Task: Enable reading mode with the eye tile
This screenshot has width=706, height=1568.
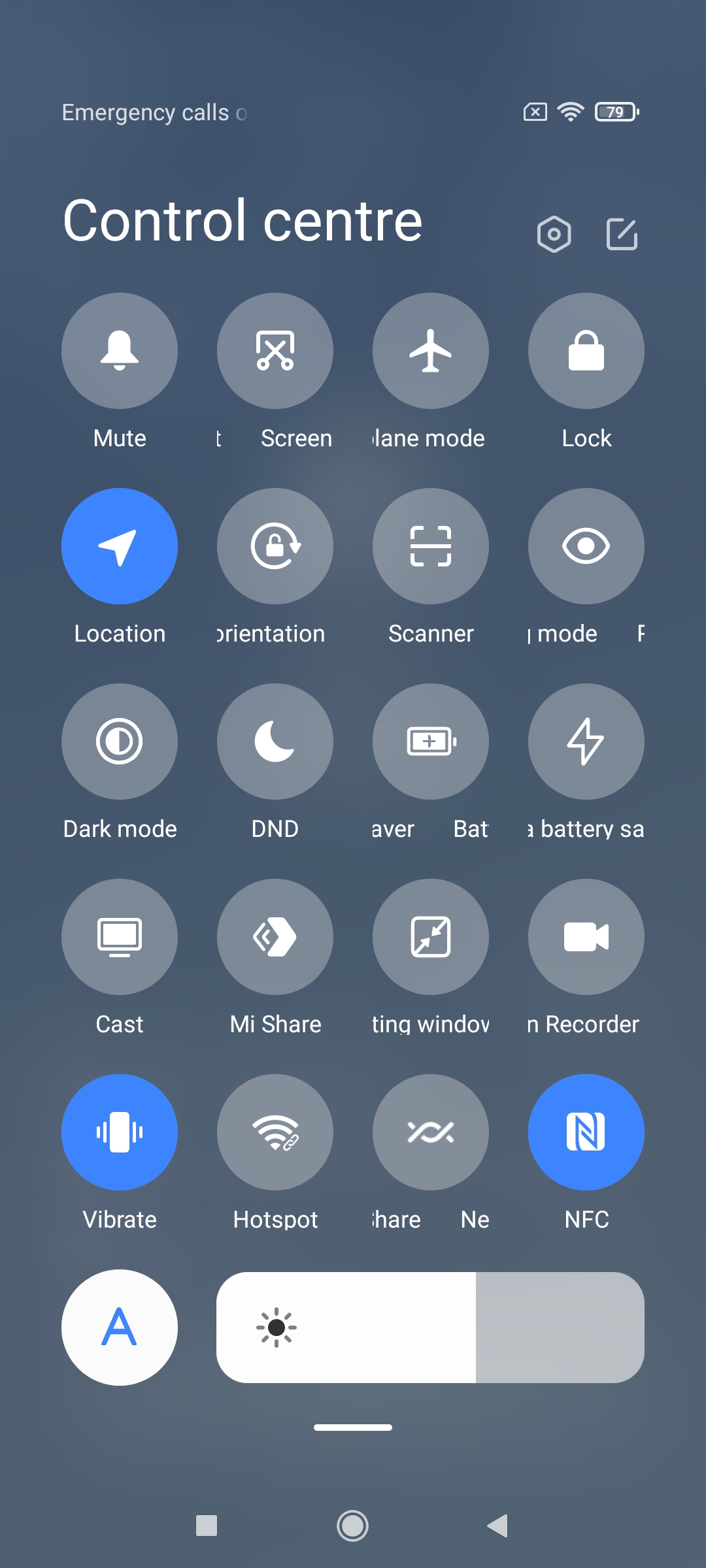Action: pyautogui.click(x=586, y=546)
